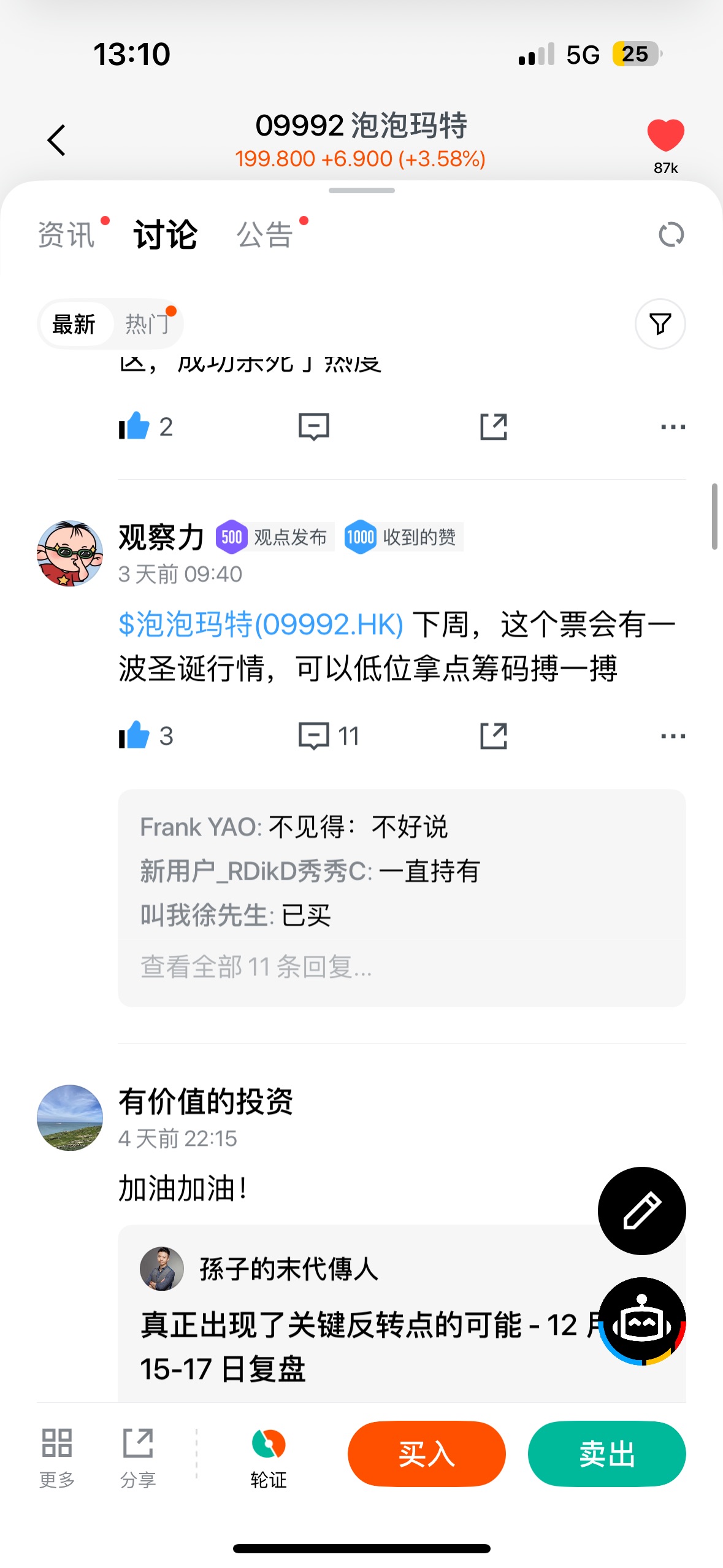723x1568 pixels.
Task: Open 观察力's profile avatar
Action: click(70, 553)
